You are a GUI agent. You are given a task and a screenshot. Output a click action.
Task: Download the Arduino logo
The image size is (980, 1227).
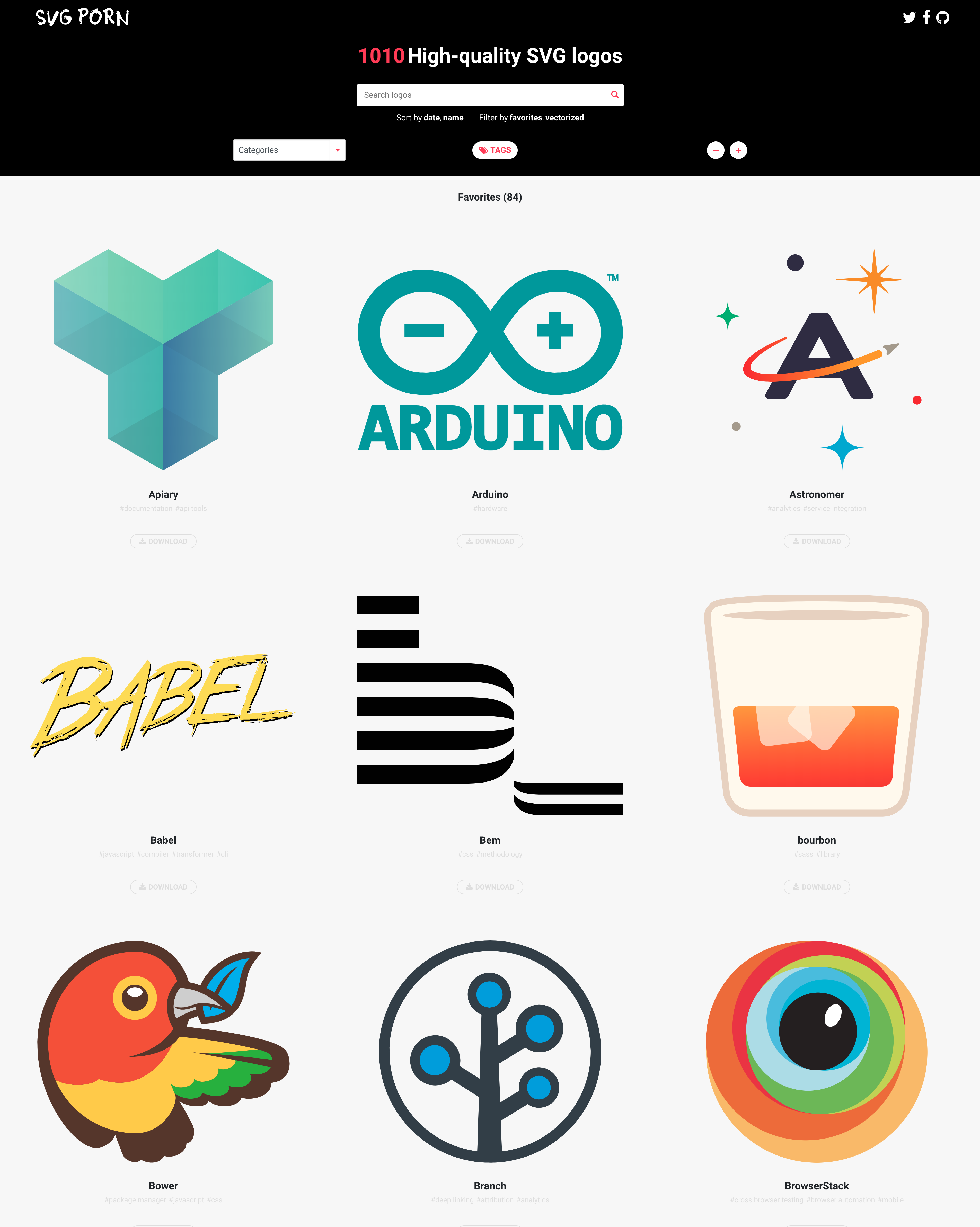click(x=490, y=541)
